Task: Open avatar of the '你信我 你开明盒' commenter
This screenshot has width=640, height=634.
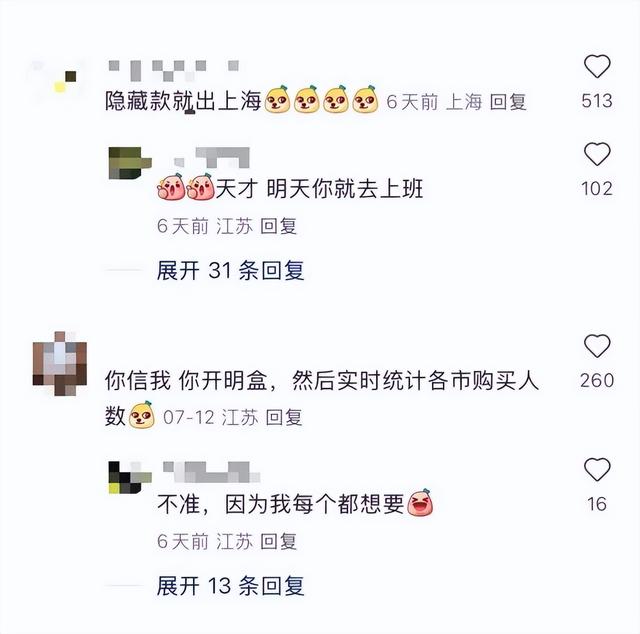Action: [59, 363]
